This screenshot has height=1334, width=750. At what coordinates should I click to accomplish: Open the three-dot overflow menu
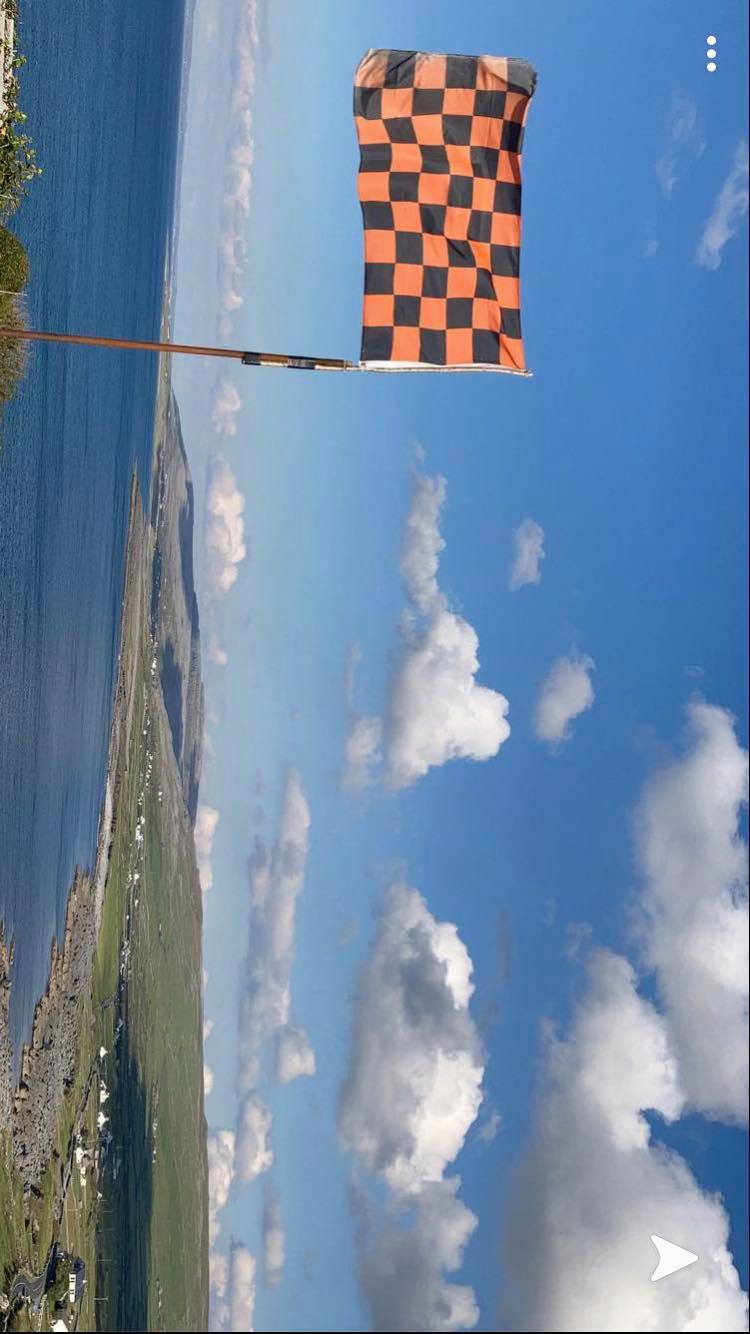coord(711,54)
